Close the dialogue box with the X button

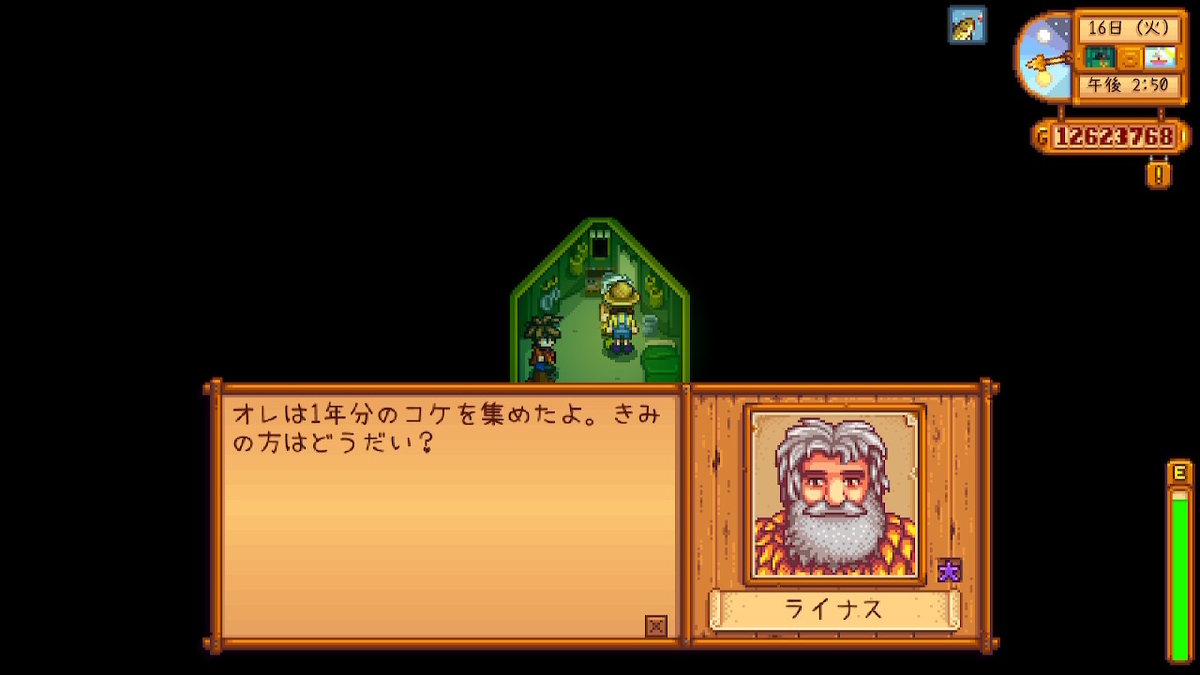coord(656,626)
